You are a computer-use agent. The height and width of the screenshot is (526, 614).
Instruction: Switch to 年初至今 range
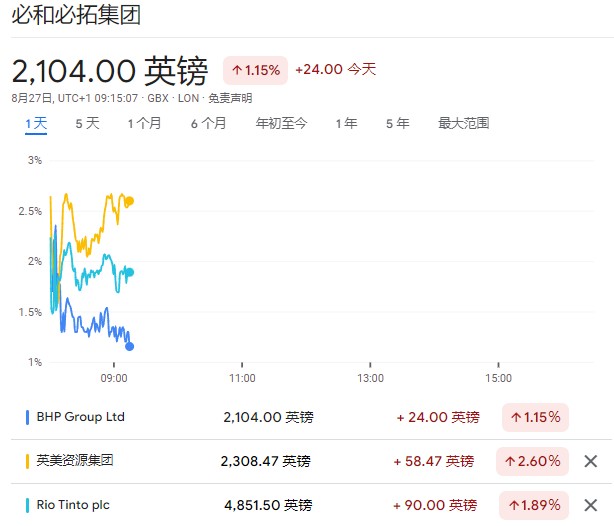pyautogui.click(x=281, y=123)
